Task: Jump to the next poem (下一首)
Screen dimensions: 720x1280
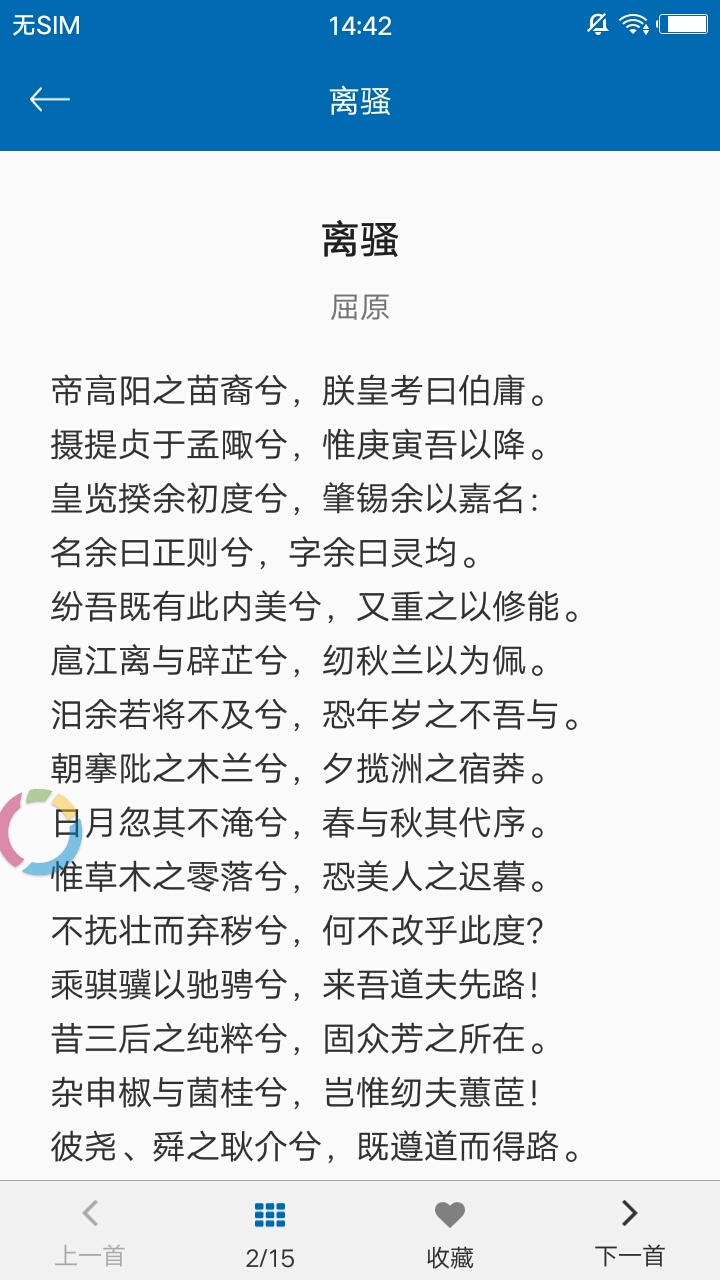Action: [x=630, y=1232]
